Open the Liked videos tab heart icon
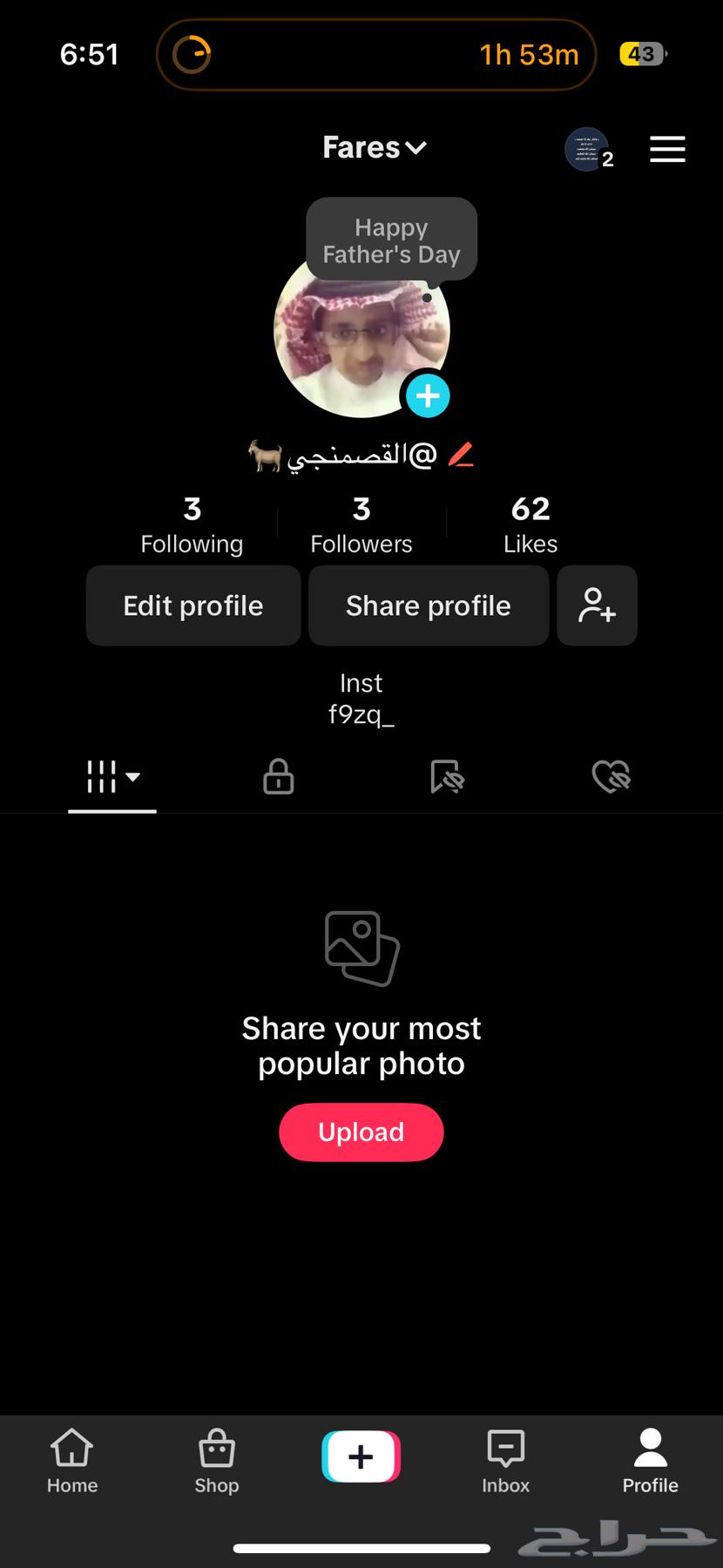The image size is (723, 1568). tap(612, 776)
